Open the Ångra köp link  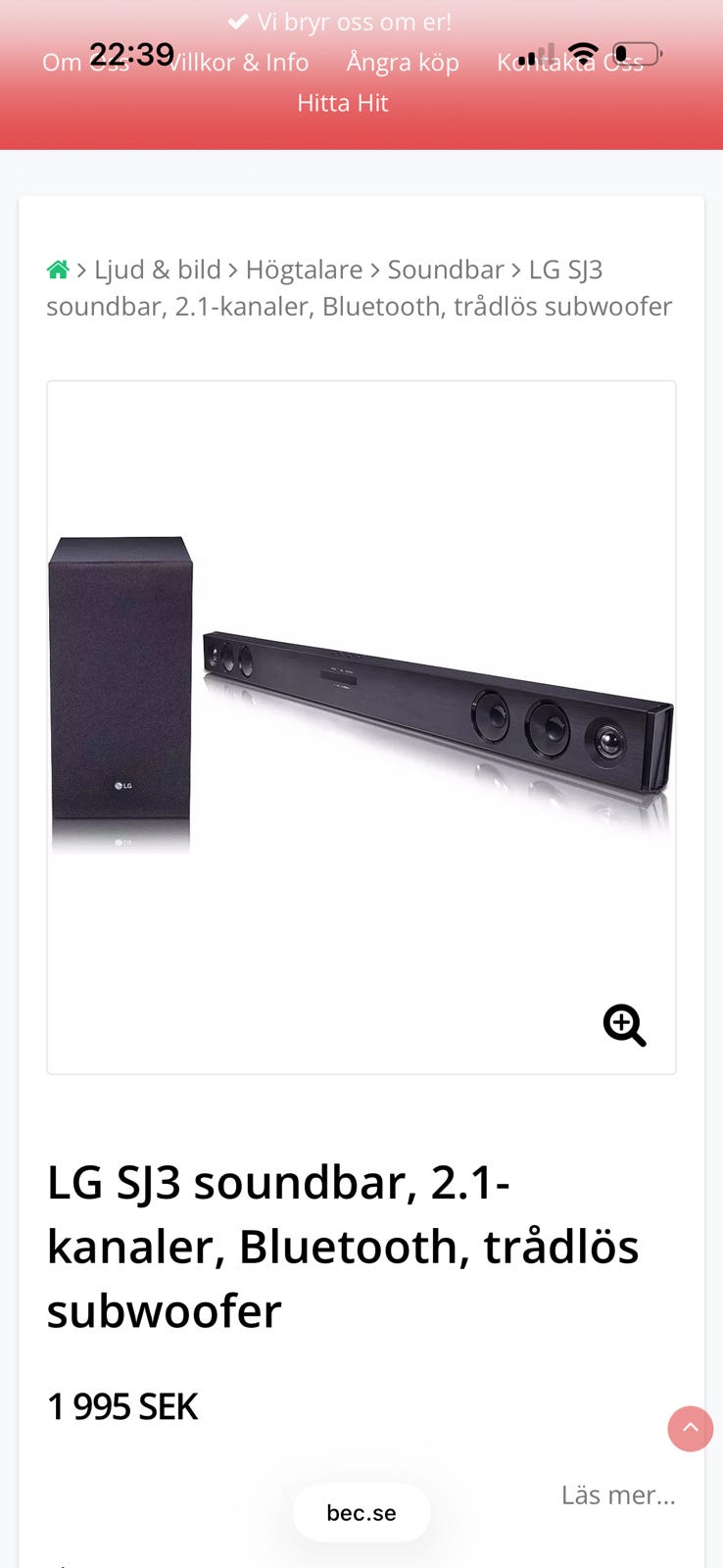403,63
